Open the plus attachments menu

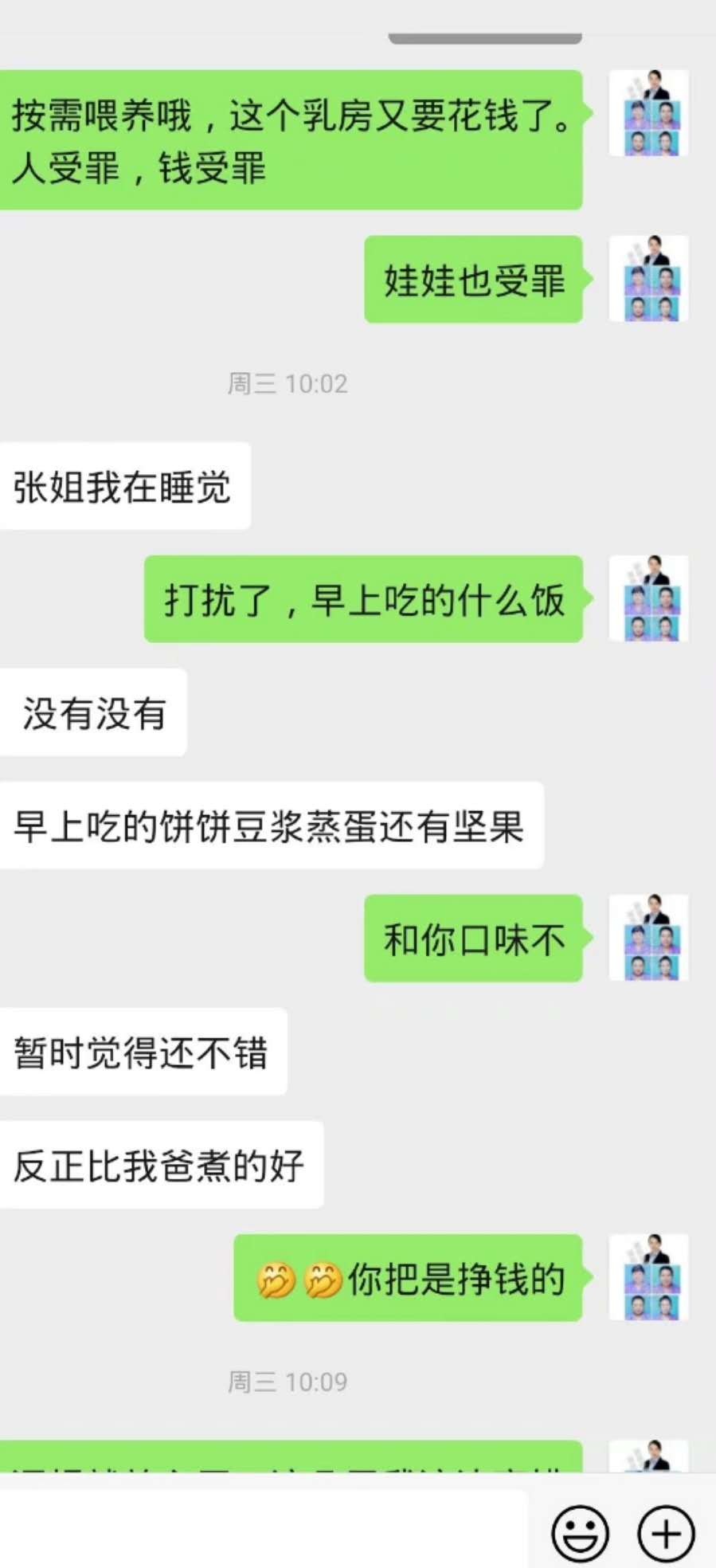(x=666, y=1533)
